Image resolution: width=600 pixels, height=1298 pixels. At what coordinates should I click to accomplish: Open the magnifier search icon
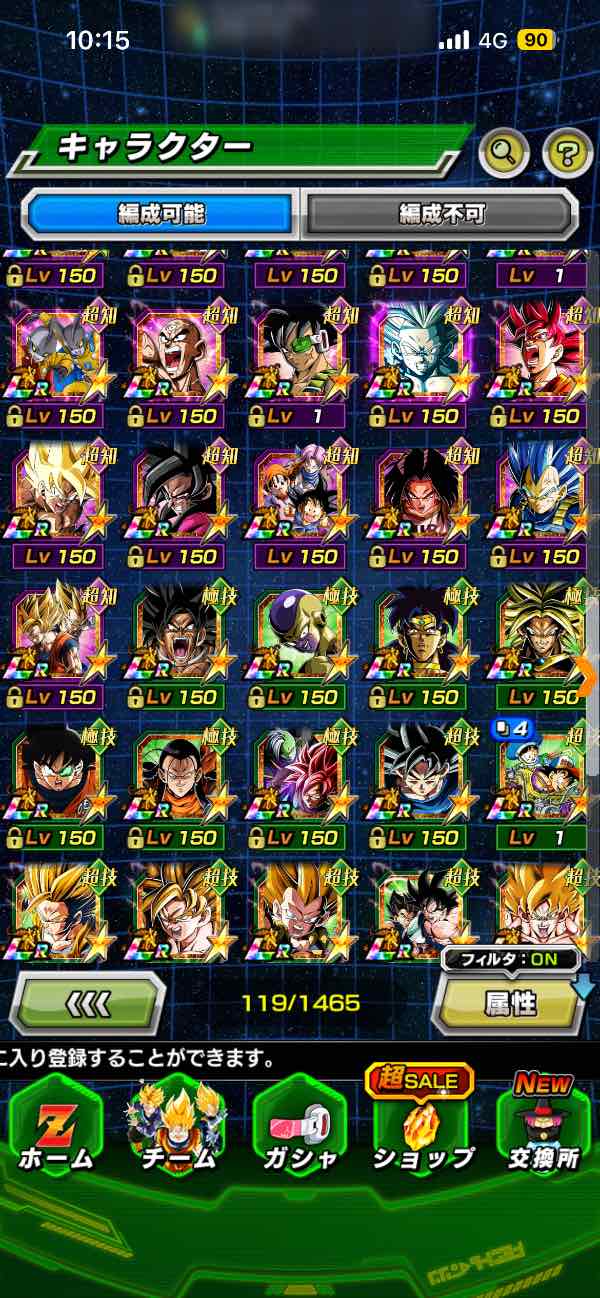[x=504, y=153]
